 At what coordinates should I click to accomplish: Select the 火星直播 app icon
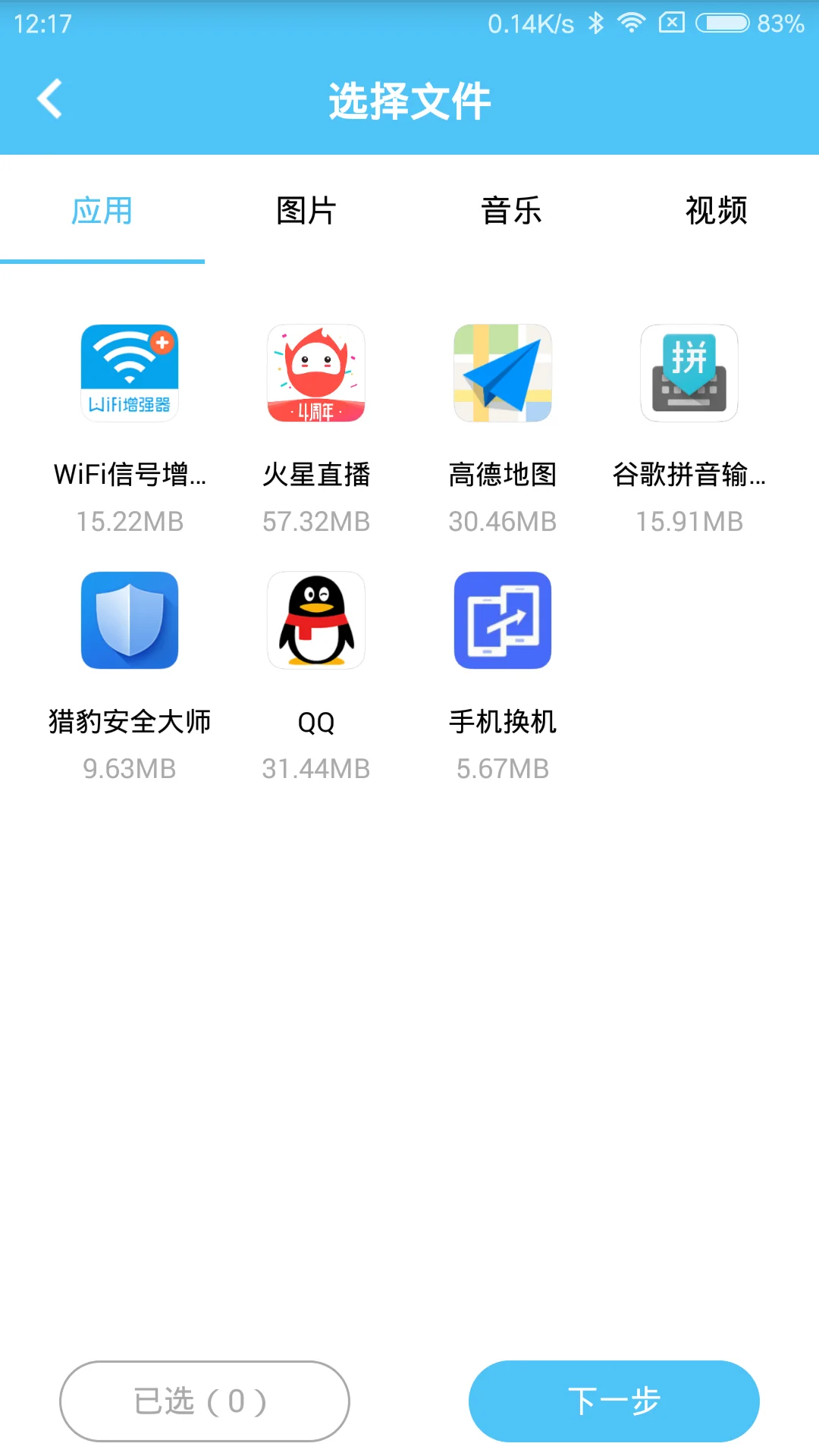(x=316, y=372)
